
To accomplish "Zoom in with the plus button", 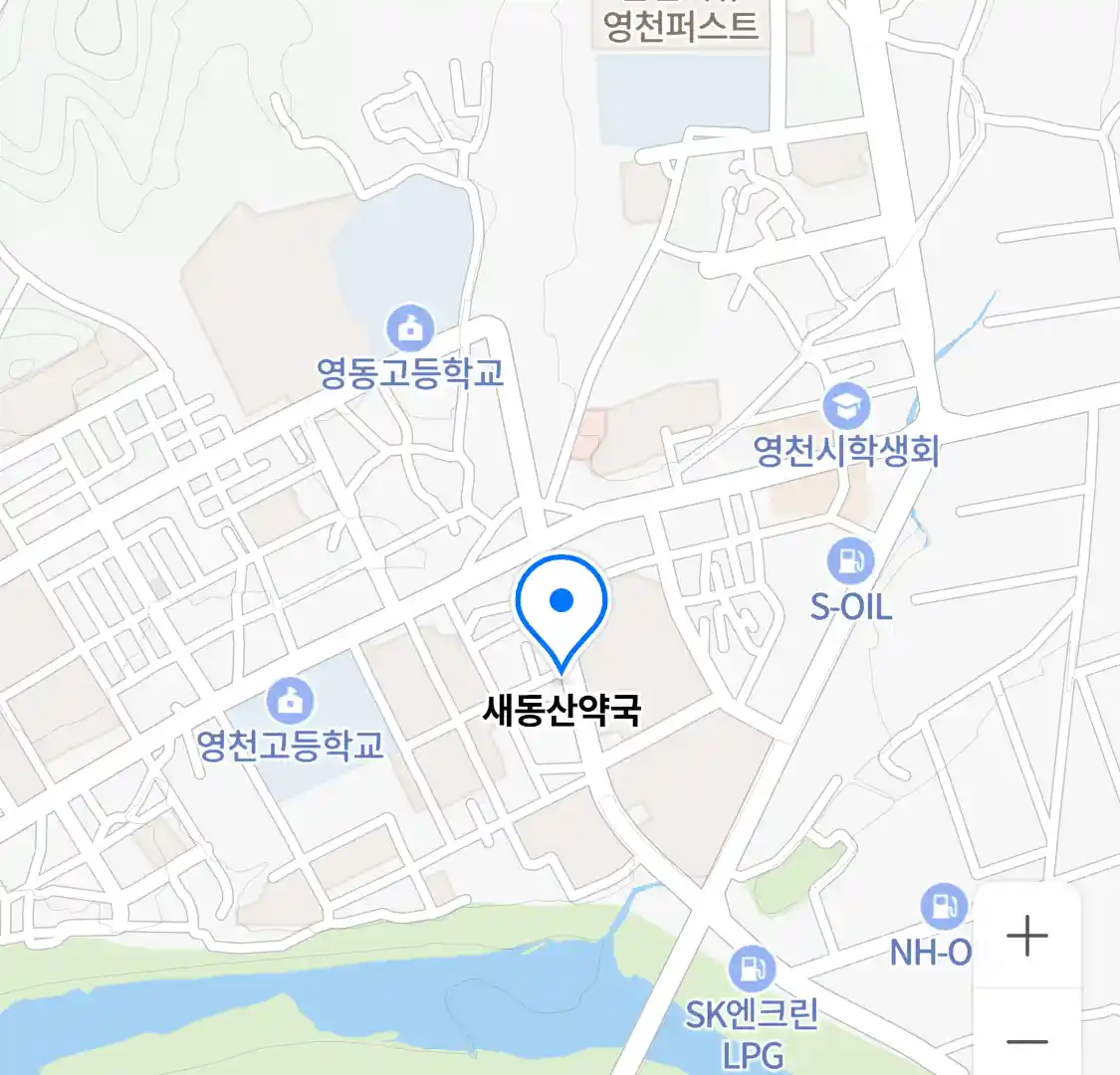I will (1026, 936).
